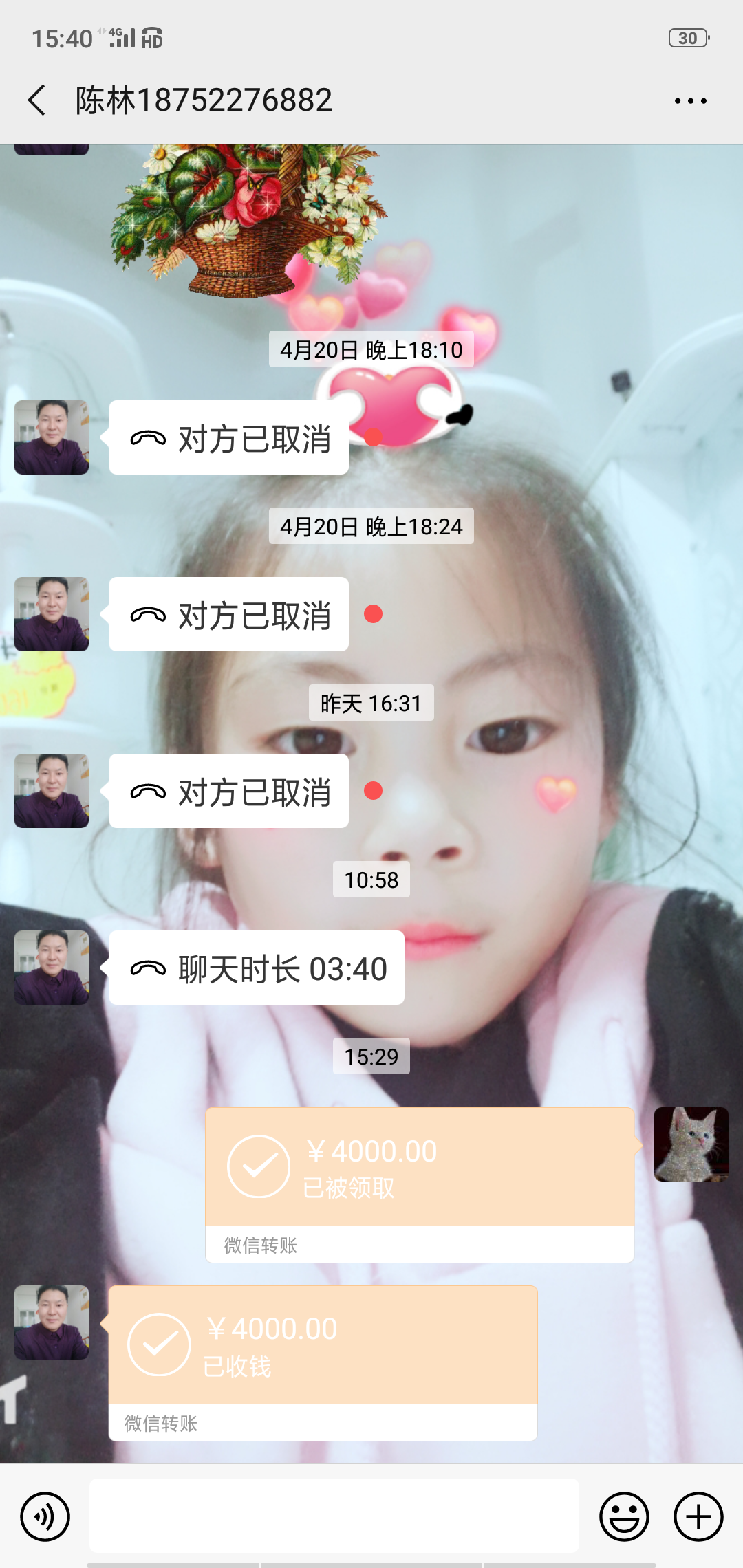743x1568 pixels.
Task: Call back from the 昨天 16:31 cancelled call
Action: 228,791
